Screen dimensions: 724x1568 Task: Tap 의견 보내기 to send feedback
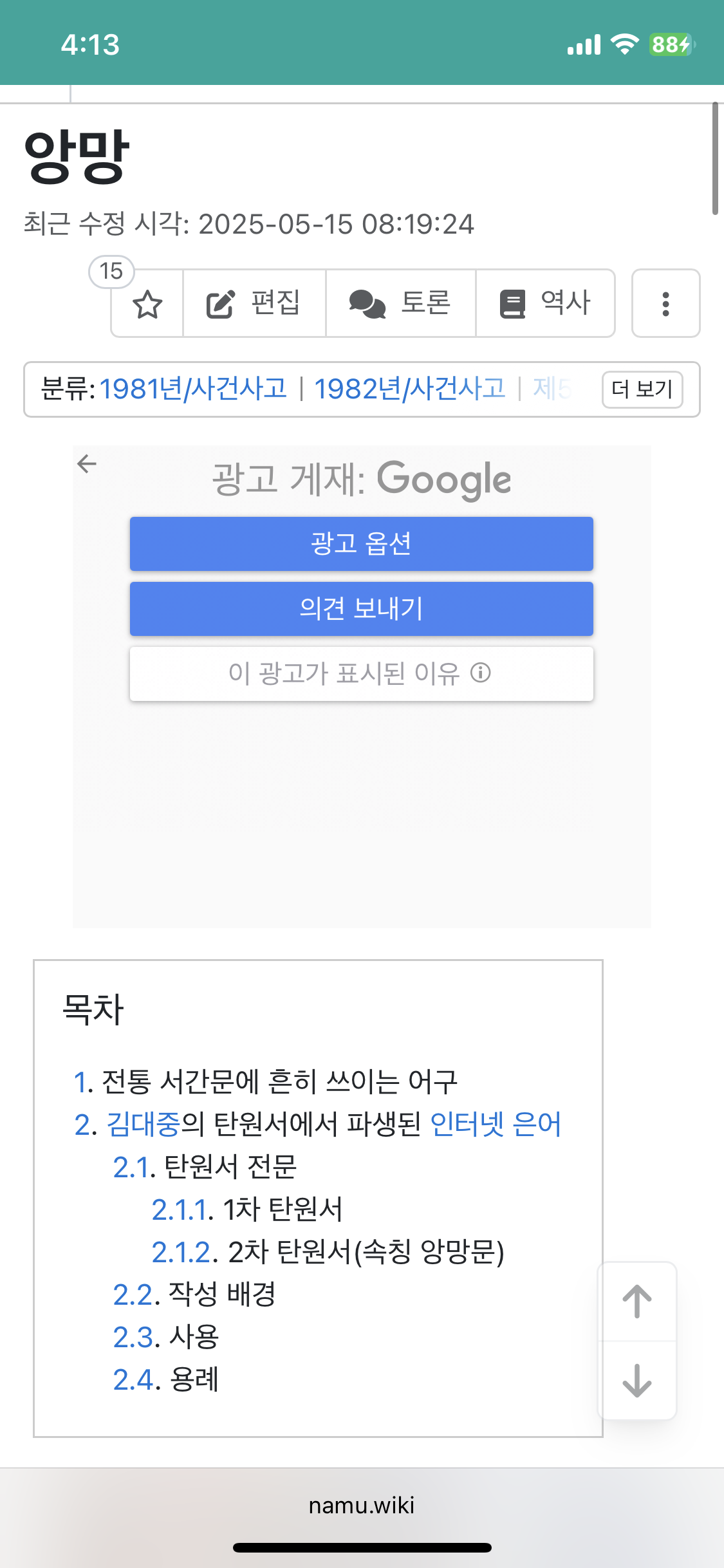pyautogui.click(x=362, y=609)
